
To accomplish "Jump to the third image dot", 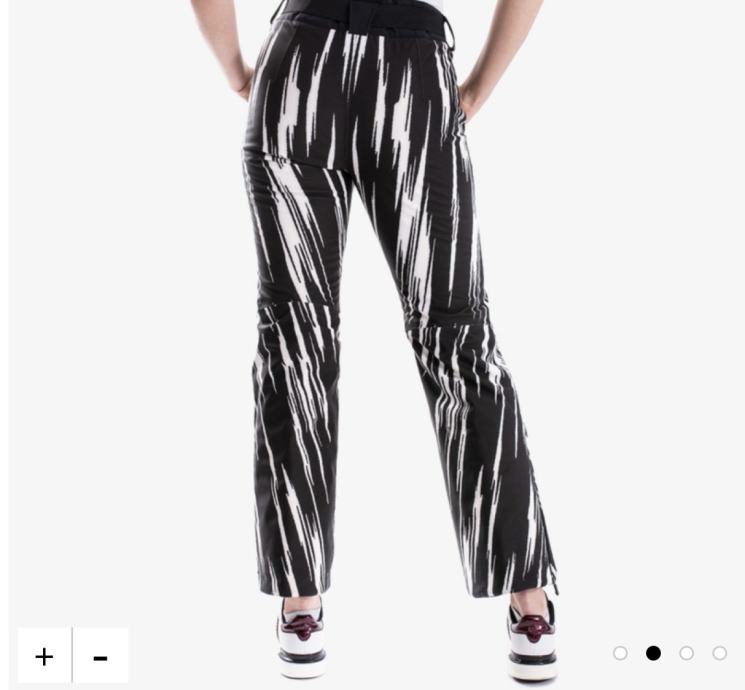I will (686, 653).
